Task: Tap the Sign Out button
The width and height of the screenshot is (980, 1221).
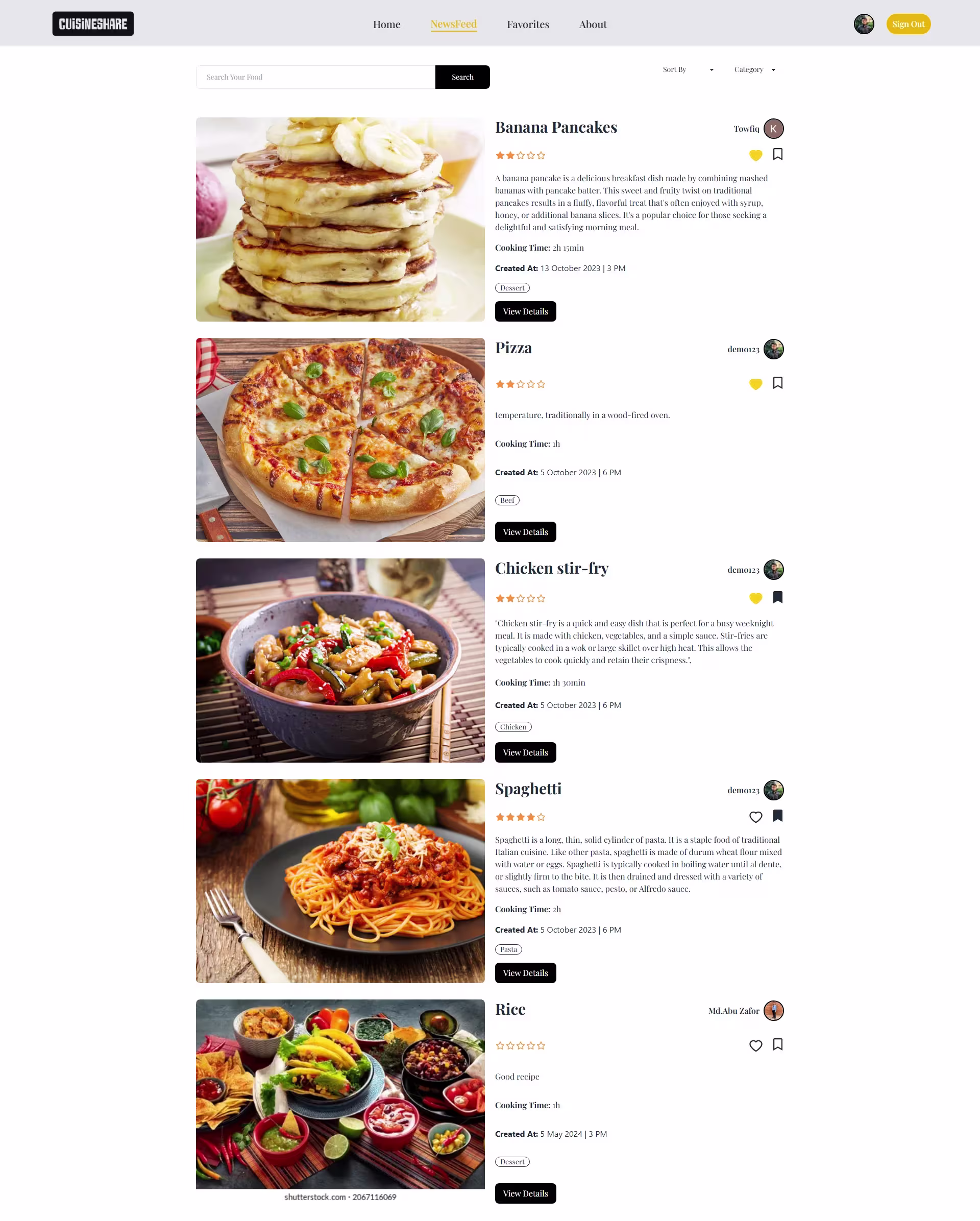Action: coord(908,24)
